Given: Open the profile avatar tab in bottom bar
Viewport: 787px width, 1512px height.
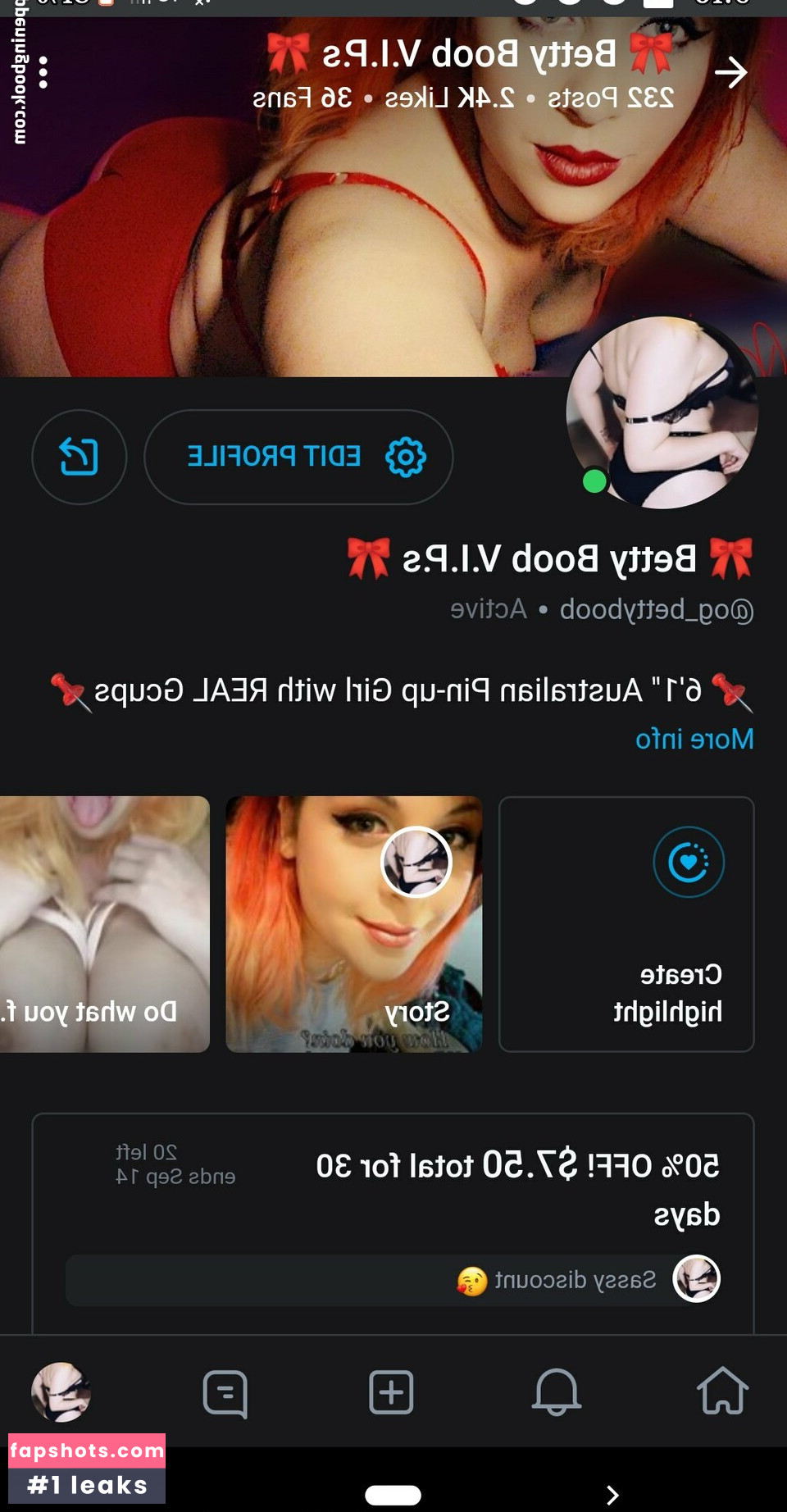Looking at the screenshot, I should (x=61, y=1391).
